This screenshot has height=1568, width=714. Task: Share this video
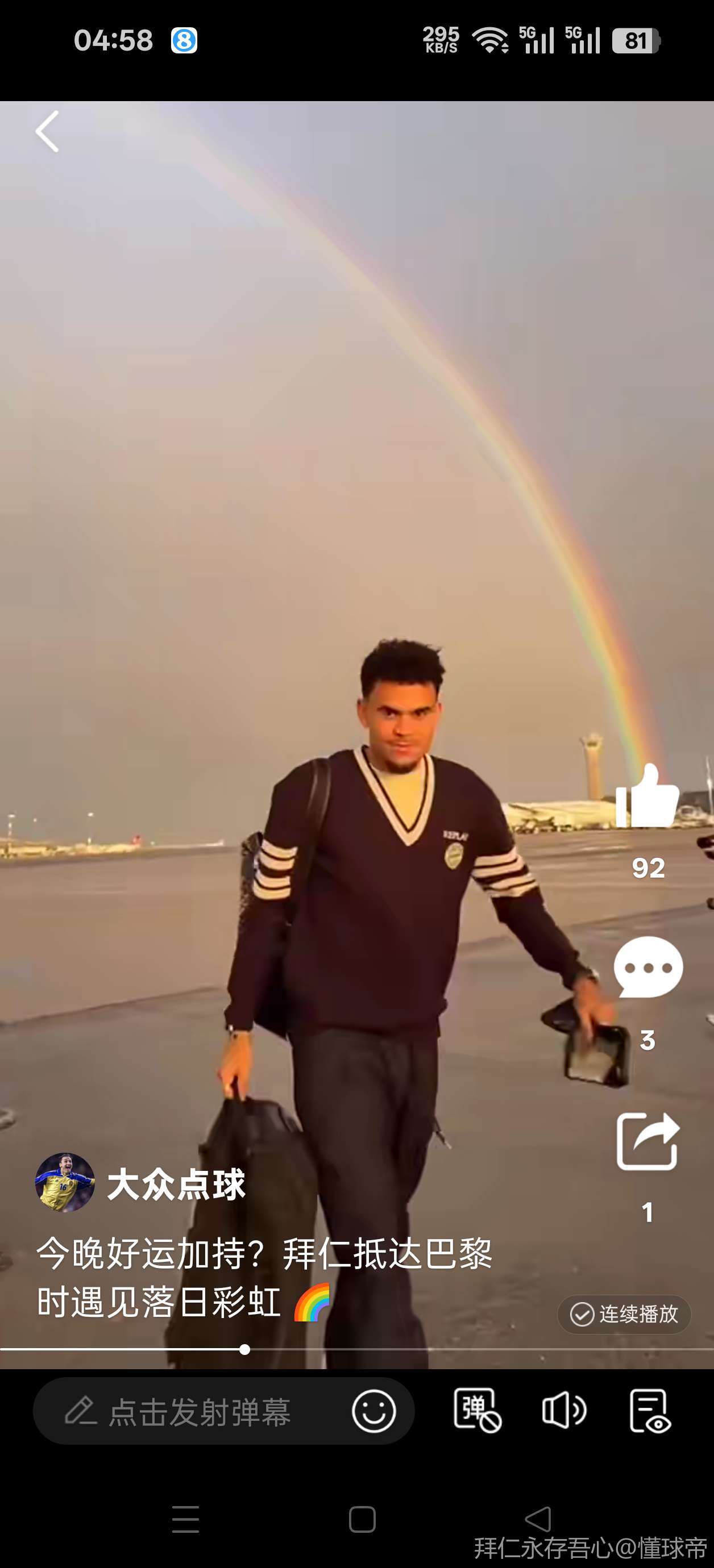647,1141
